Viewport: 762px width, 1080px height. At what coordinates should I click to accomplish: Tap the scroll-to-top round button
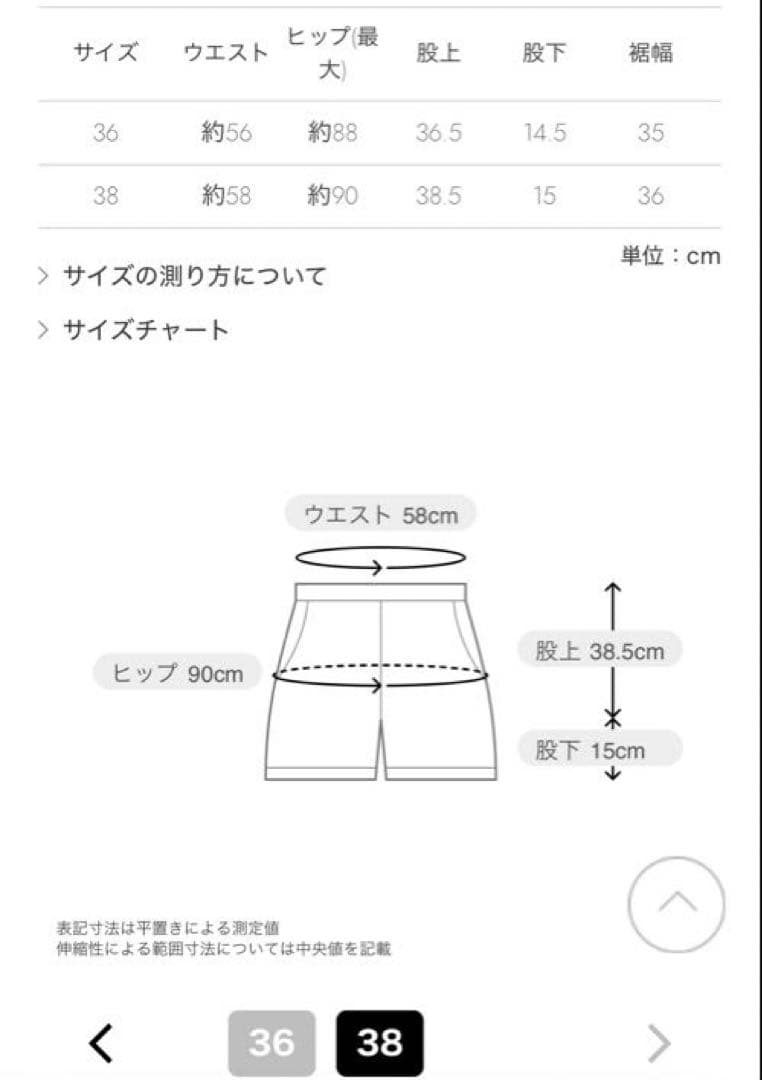[676, 904]
